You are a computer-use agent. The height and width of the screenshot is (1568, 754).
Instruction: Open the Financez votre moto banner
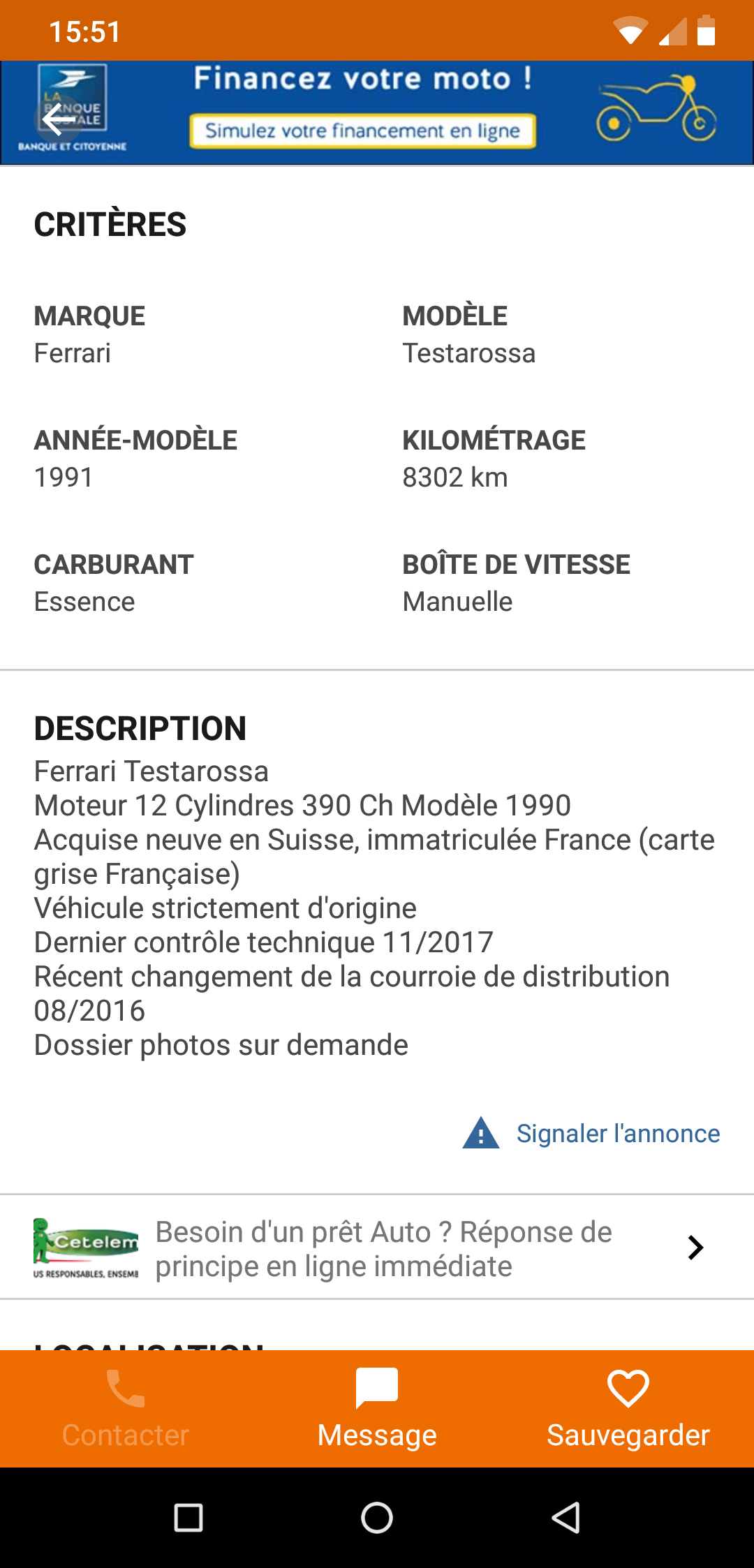coord(377,112)
